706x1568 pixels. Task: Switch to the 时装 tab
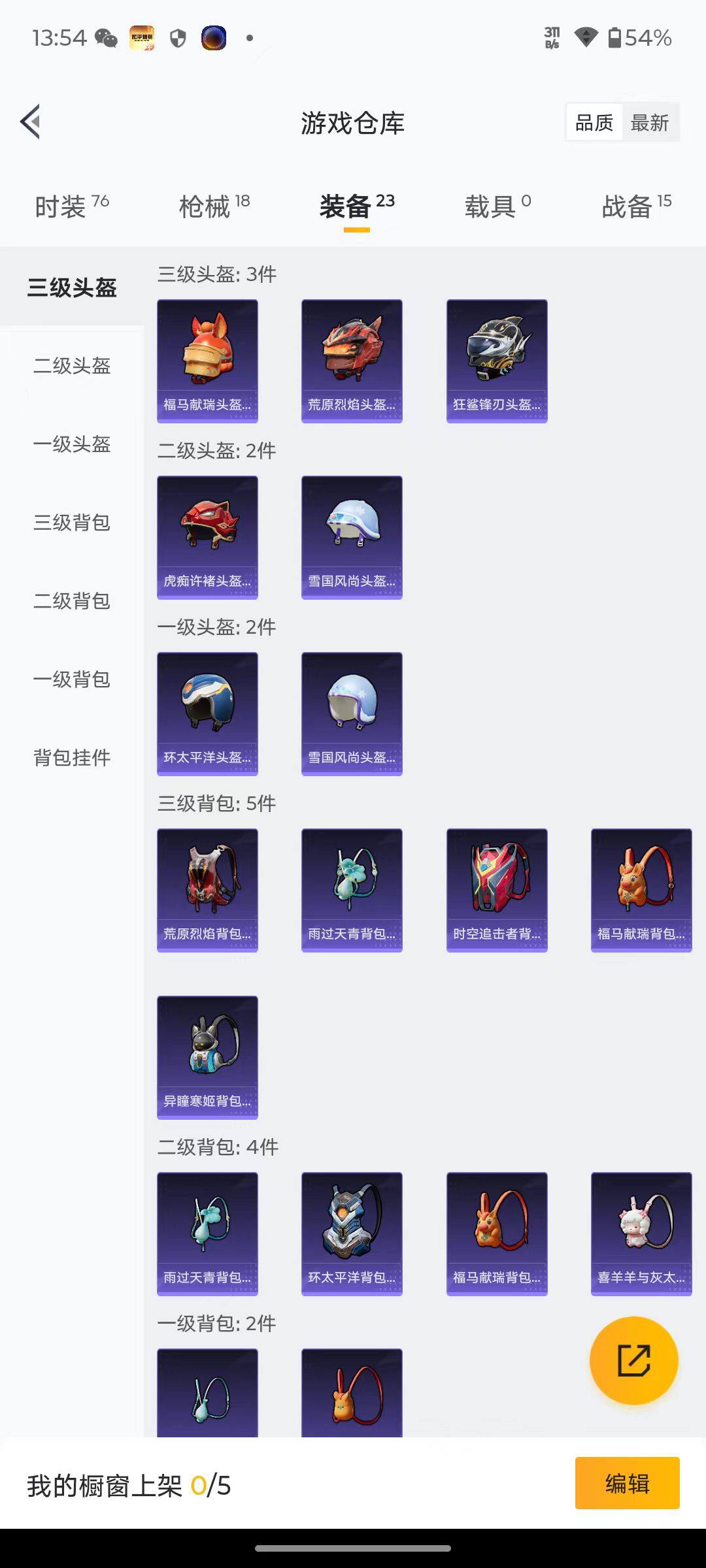coord(71,206)
